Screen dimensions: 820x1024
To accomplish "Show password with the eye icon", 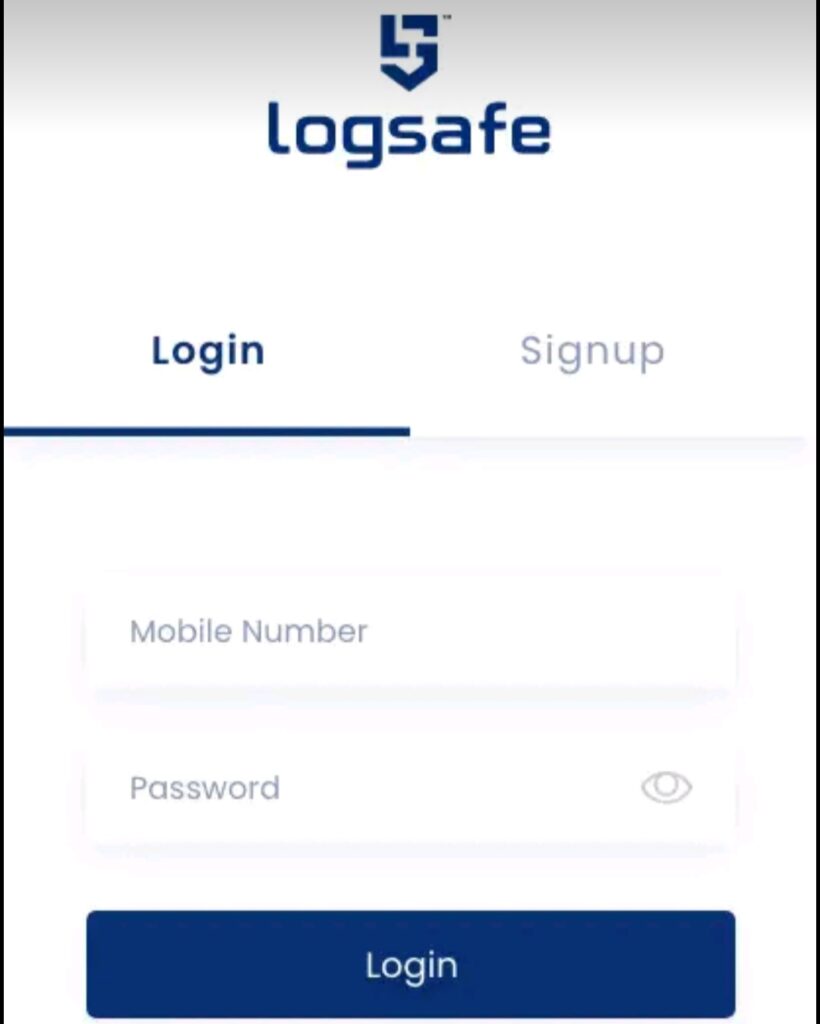I will point(666,788).
